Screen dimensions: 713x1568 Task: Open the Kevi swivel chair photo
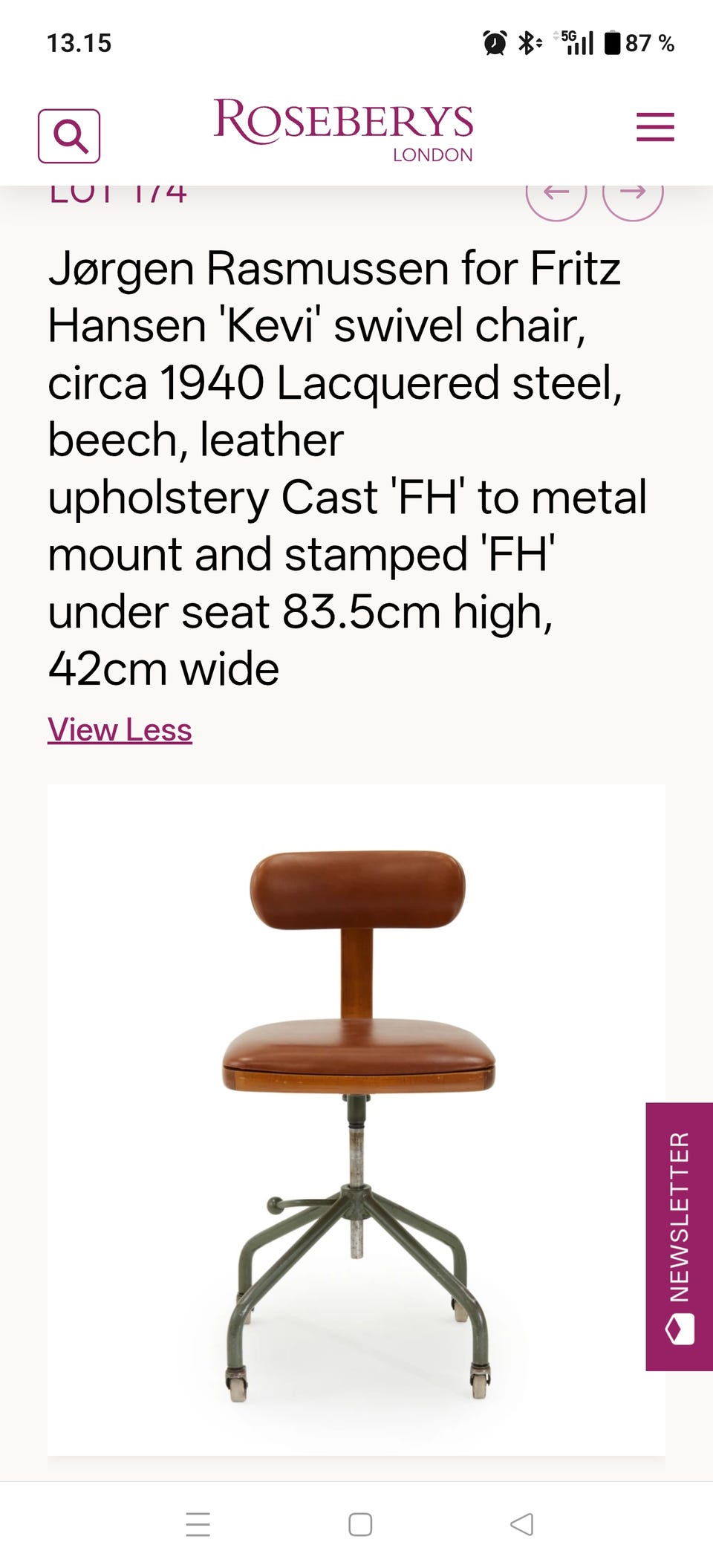click(x=356, y=1119)
